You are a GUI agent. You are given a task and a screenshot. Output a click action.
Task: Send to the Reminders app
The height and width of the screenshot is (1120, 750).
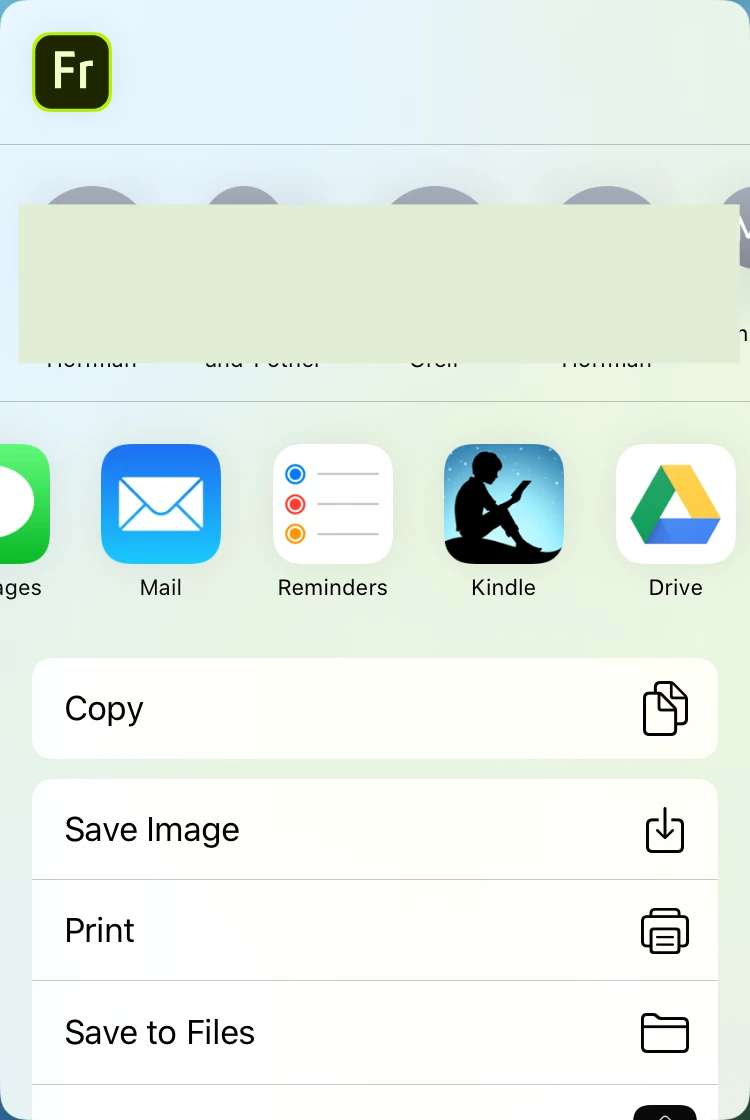[x=332, y=504]
